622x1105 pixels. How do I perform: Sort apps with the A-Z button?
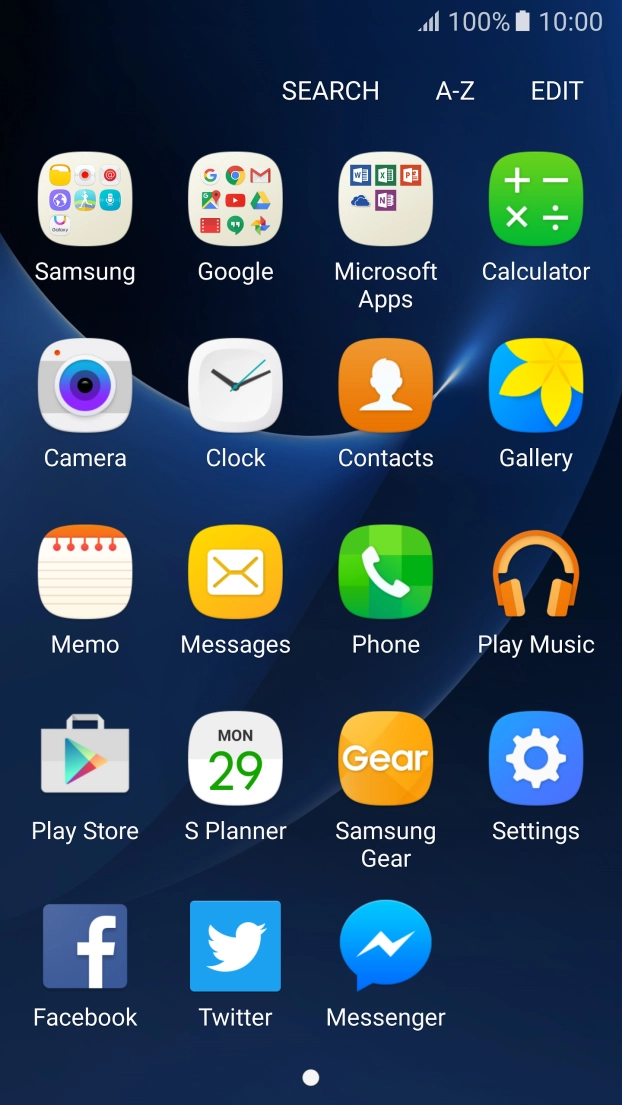[x=455, y=91]
